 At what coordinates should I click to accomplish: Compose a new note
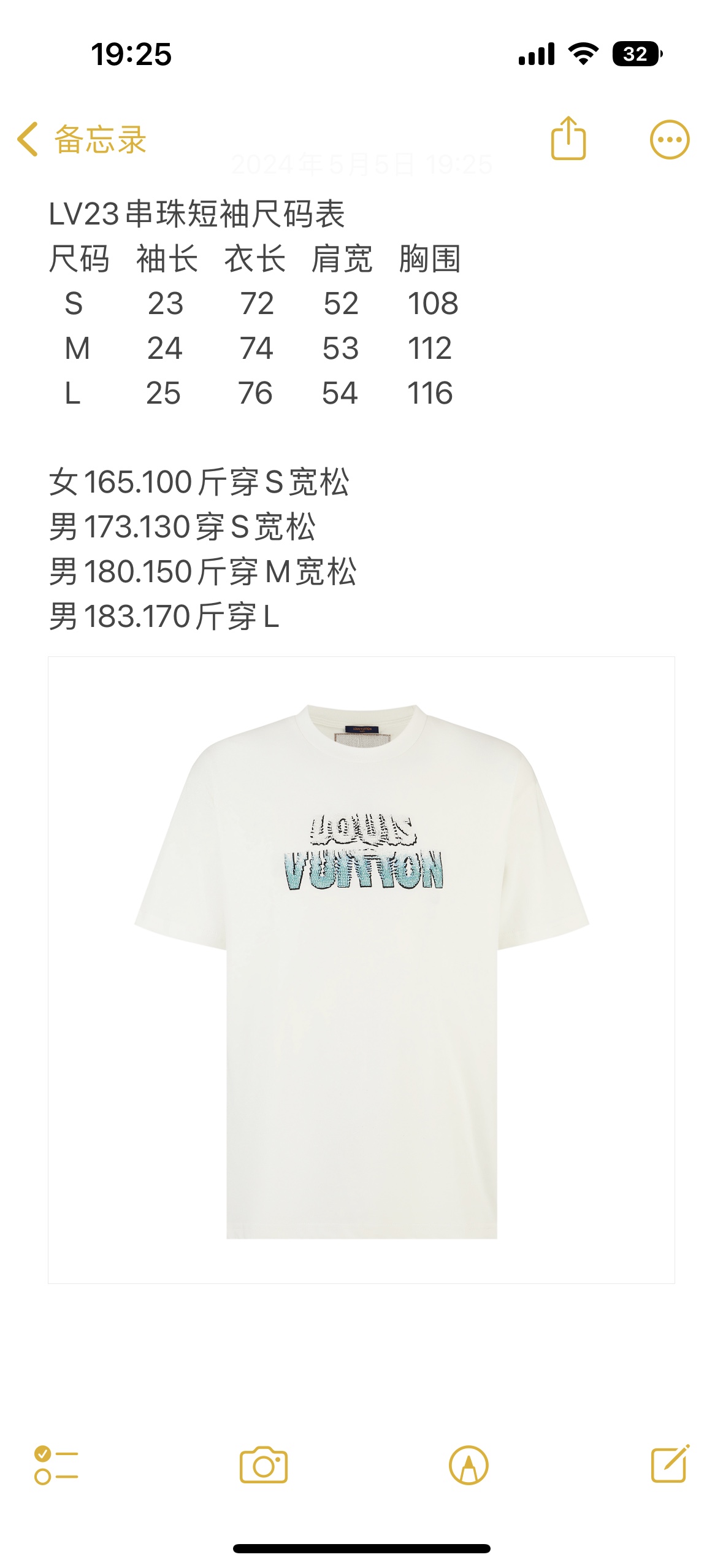point(670,1464)
